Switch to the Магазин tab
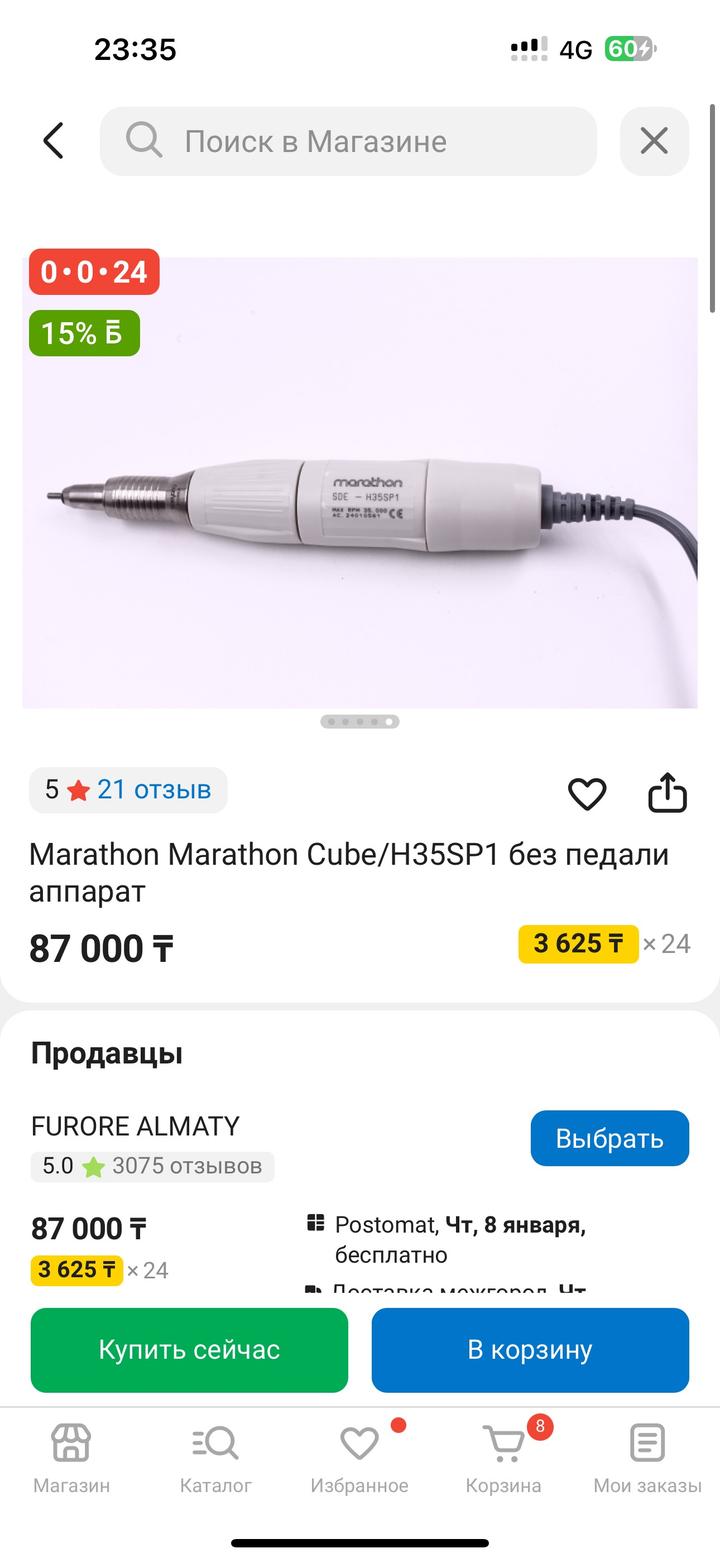The width and height of the screenshot is (720, 1561). 71,1459
